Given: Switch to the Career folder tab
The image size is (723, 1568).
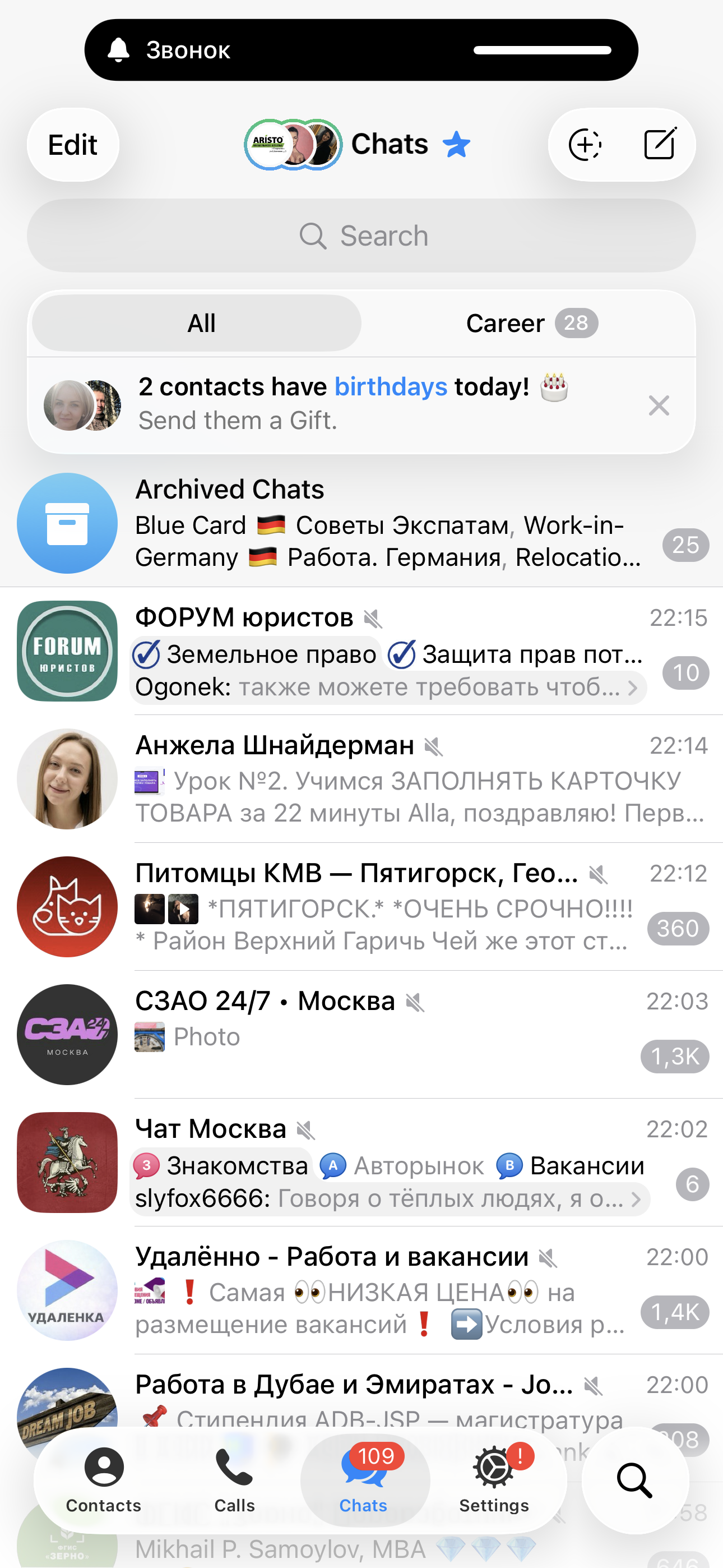Looking at the screenshot, I should pos(530,323).
